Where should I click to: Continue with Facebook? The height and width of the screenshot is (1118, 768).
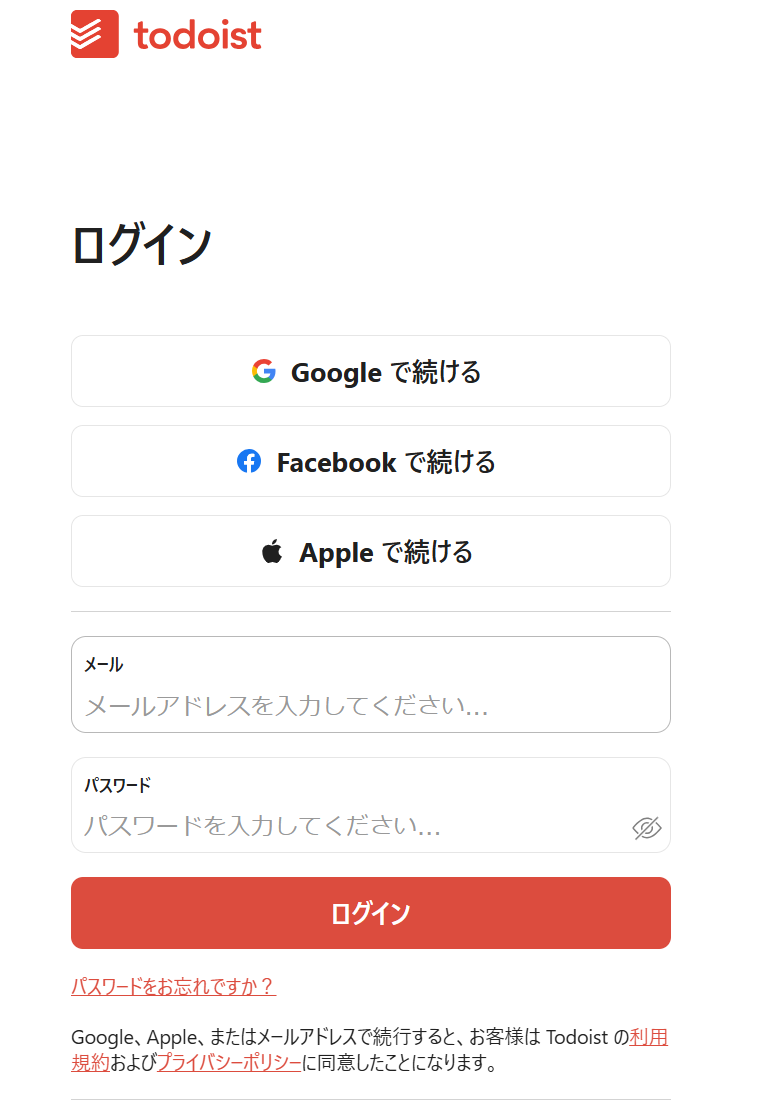point(370,462)
